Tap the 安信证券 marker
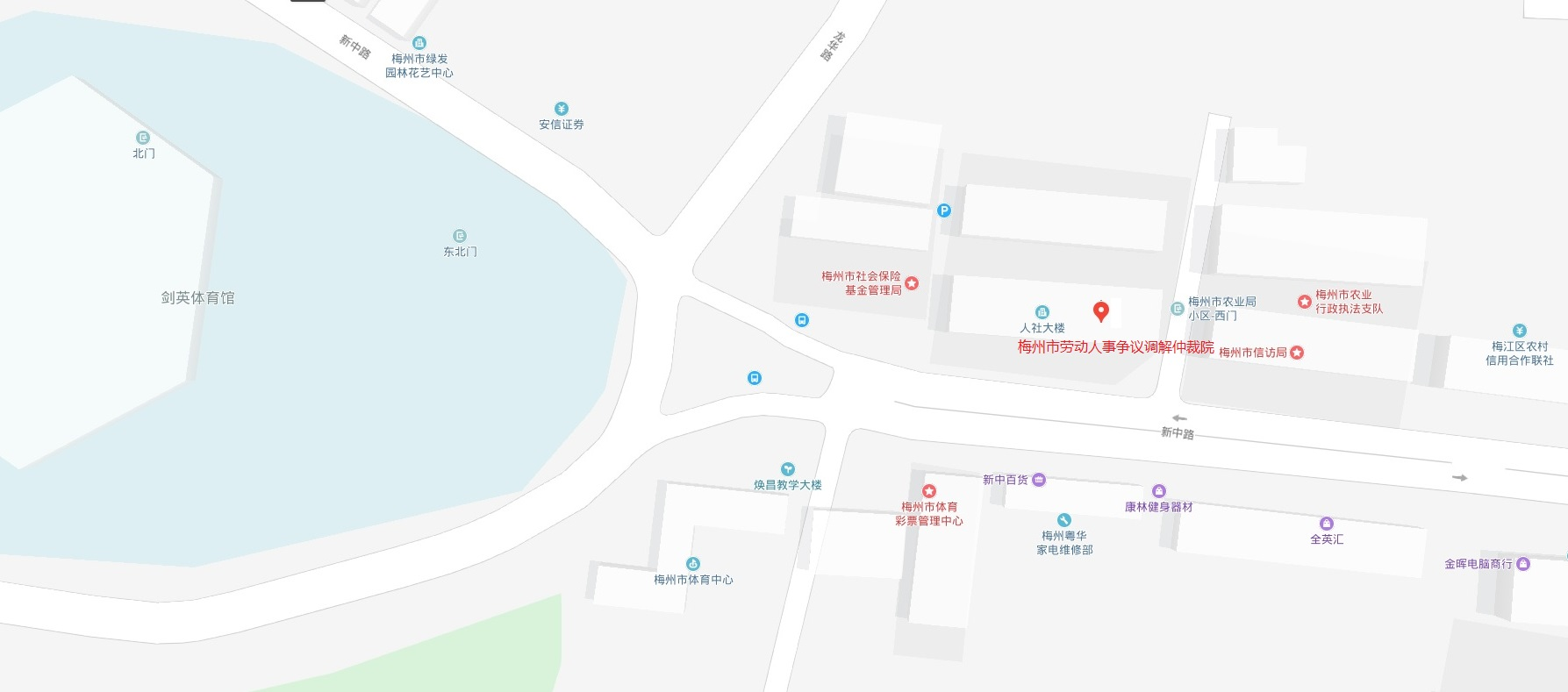Image resolution: width=1568 pixels, height=692 pixels. (x=562, y=109)
